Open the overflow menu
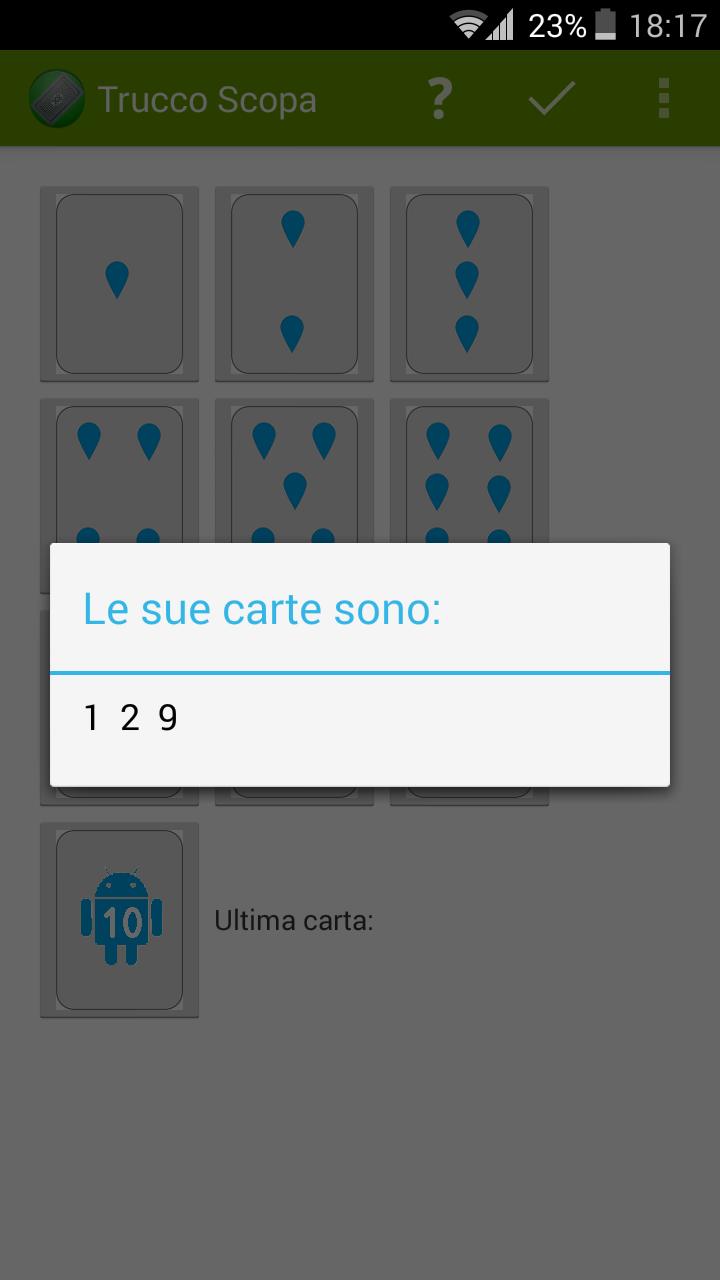 pos(663,99)
